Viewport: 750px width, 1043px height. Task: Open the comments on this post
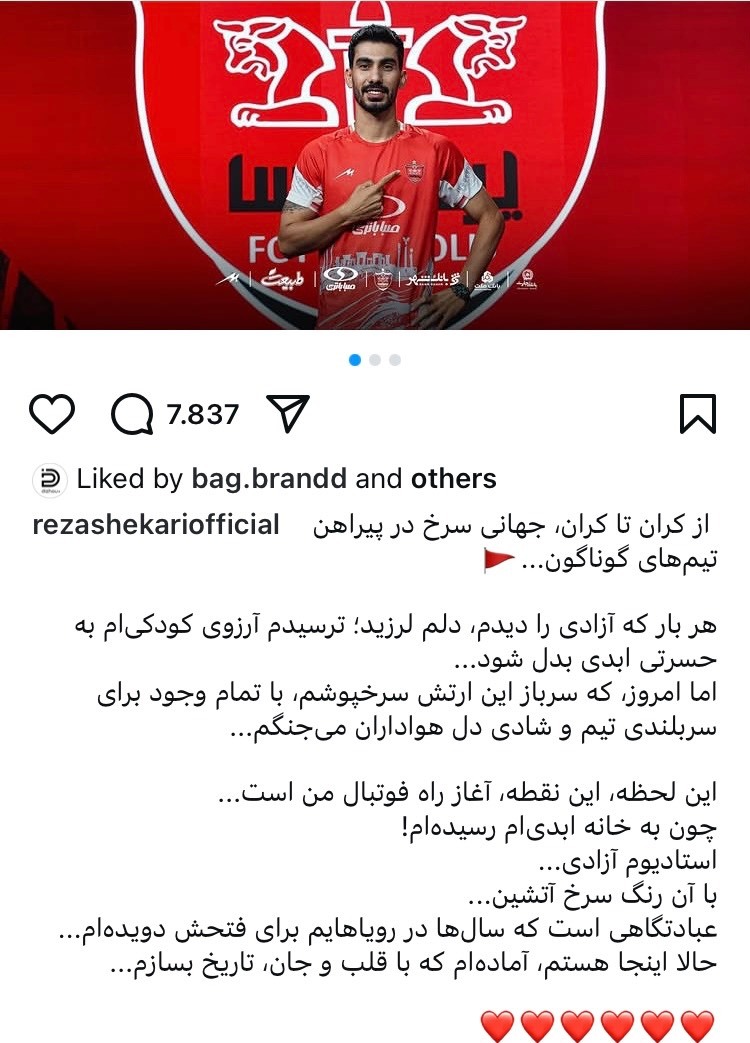[132, 414]
